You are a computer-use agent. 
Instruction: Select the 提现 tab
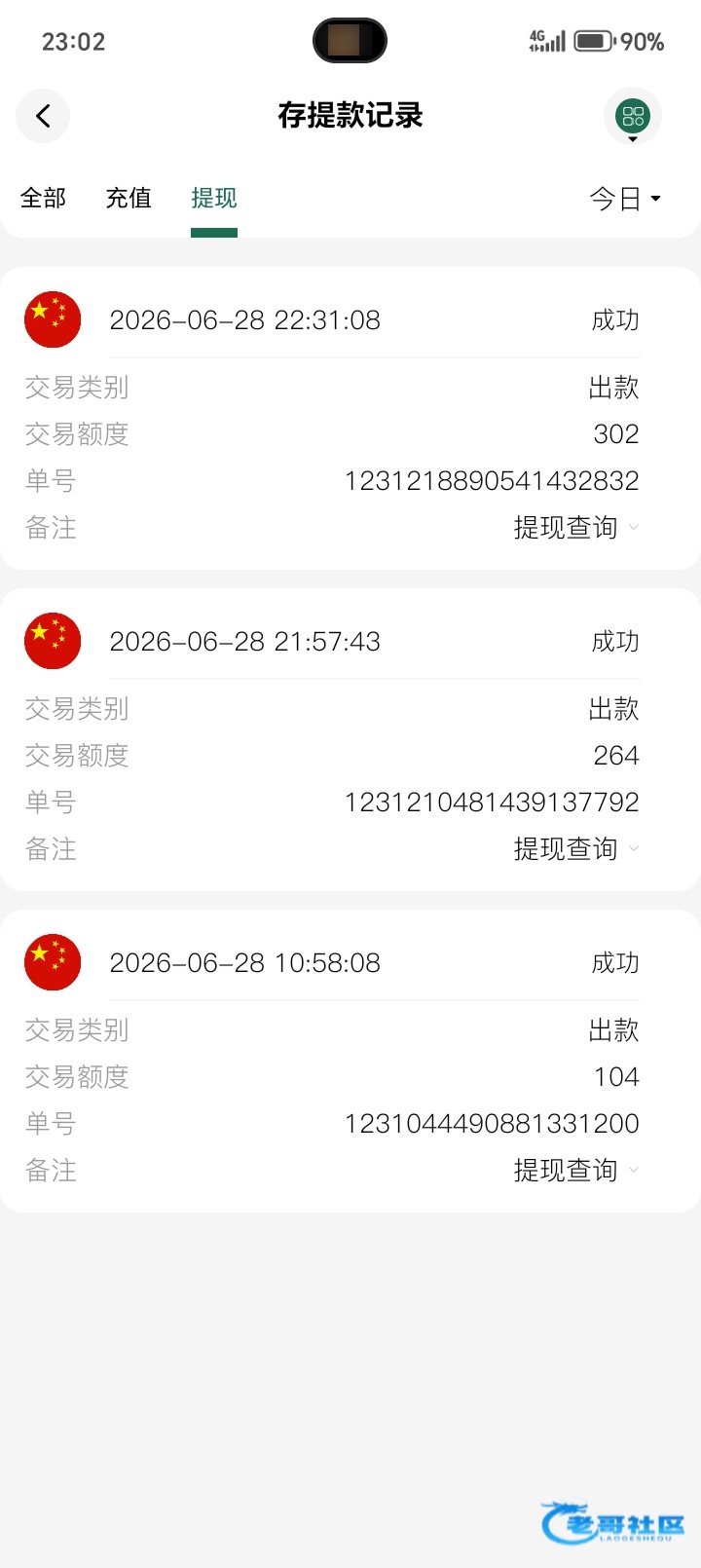click(x=214, y=198)
